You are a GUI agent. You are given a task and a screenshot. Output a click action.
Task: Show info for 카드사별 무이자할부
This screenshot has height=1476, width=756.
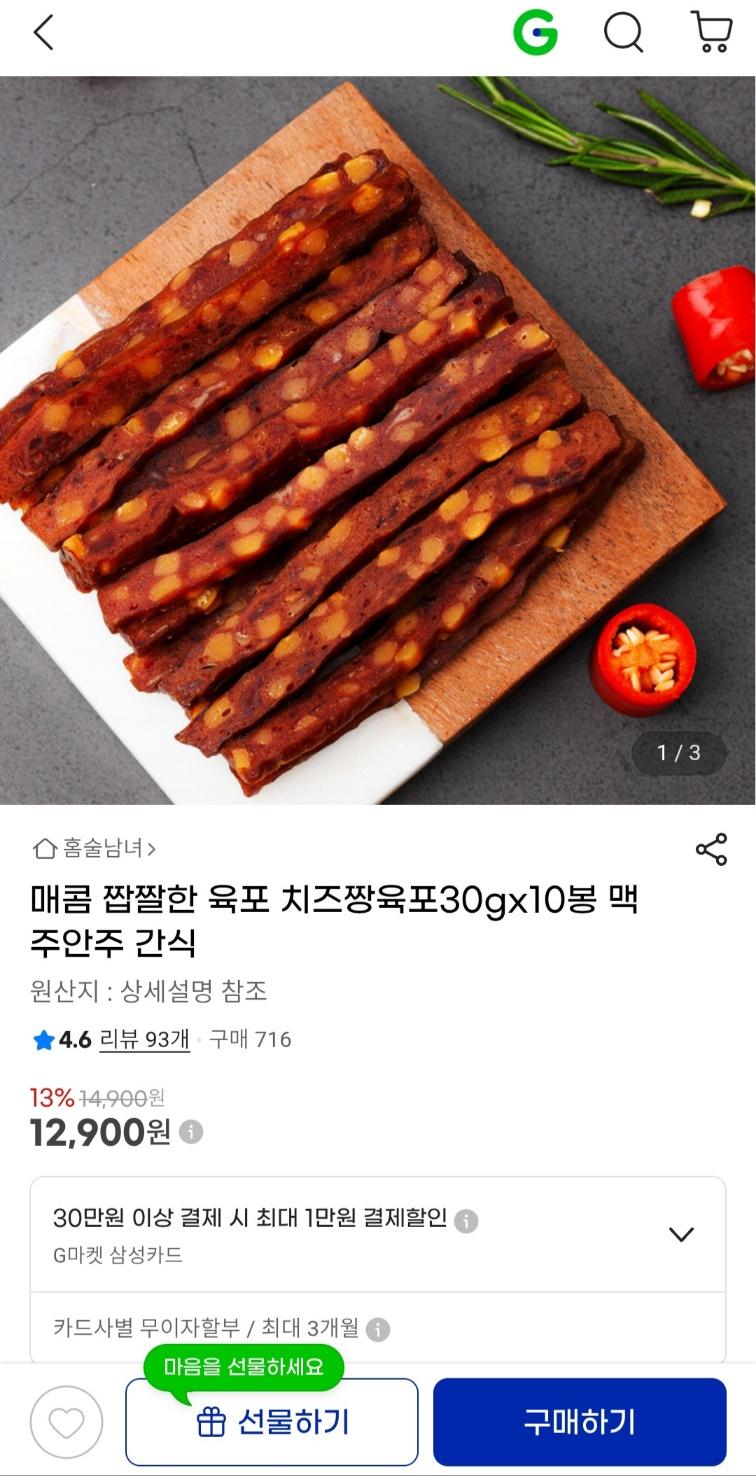(378, 1329)
